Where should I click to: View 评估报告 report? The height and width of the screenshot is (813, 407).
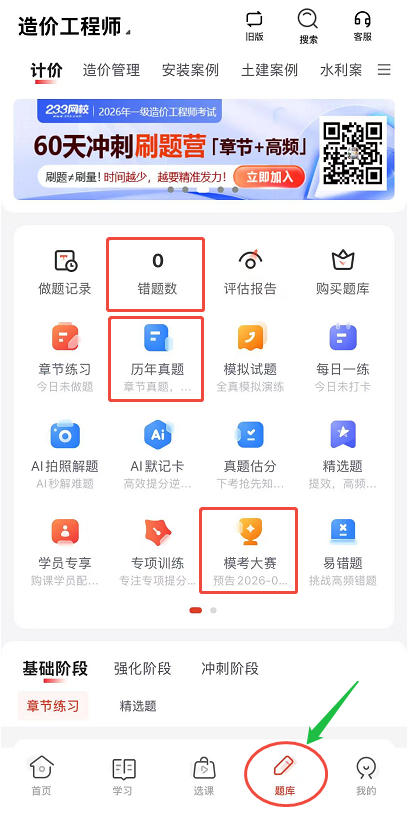[250, 273]
